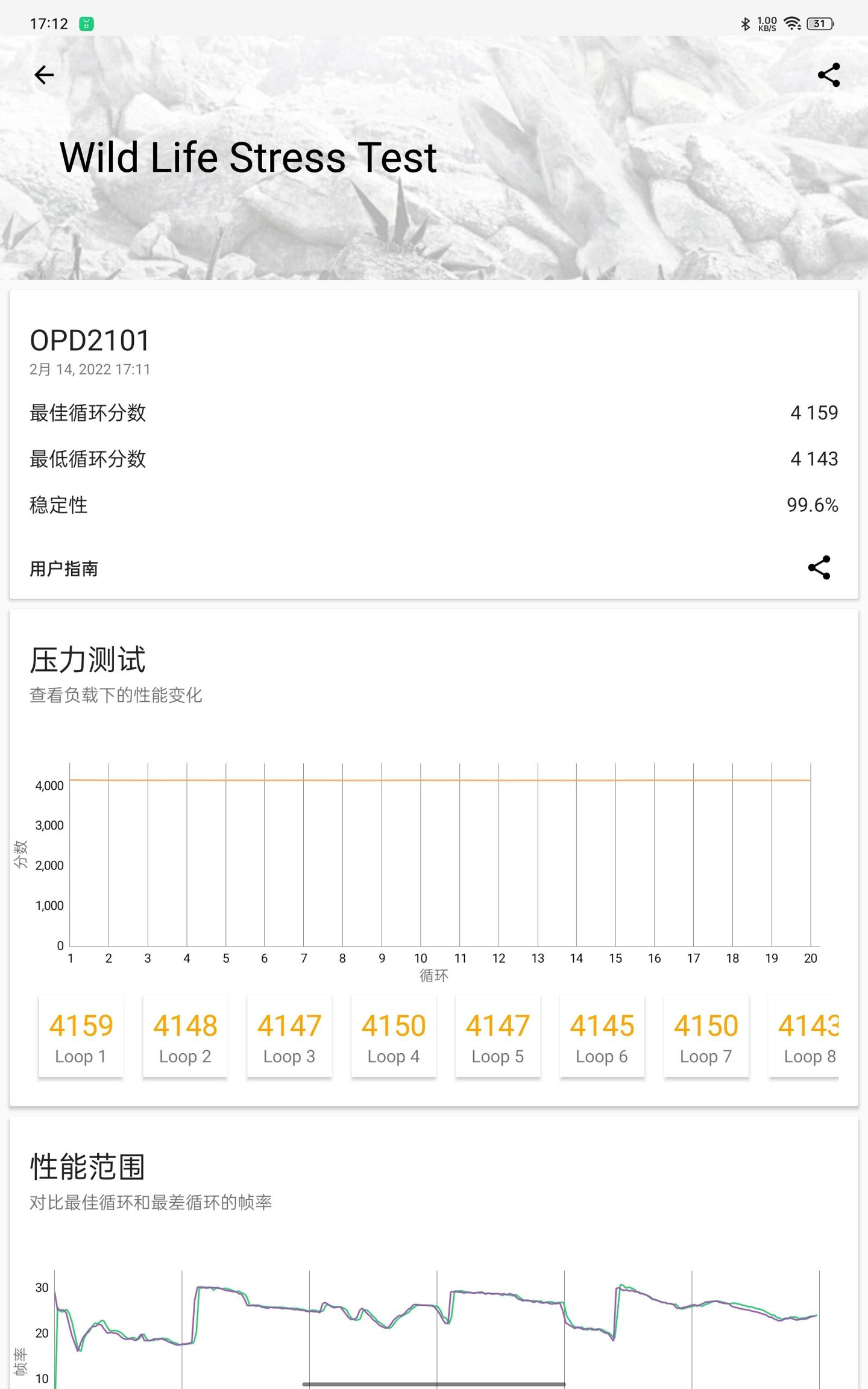Select the Loop 2 score card
The height and width of the screenshot is (1389, 868).
pos(185,1036)
